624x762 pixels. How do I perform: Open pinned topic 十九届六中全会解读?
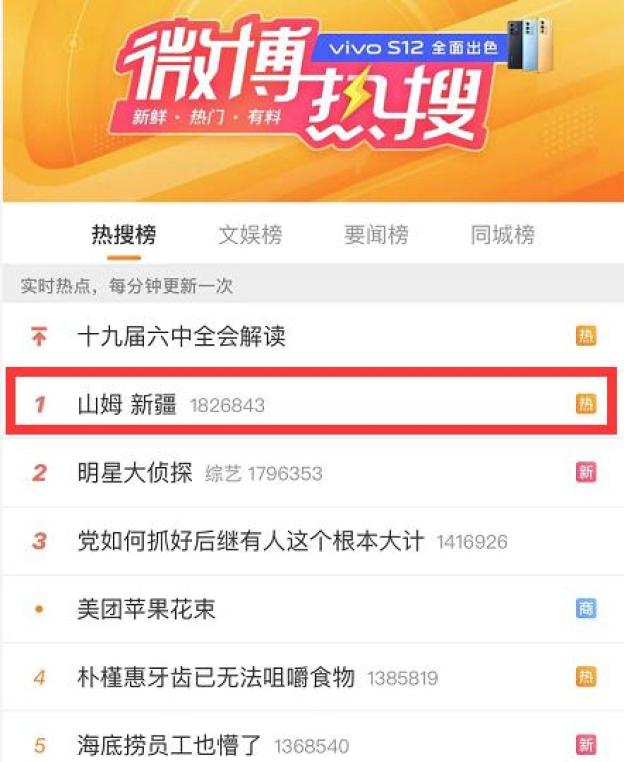coord(181,336)
